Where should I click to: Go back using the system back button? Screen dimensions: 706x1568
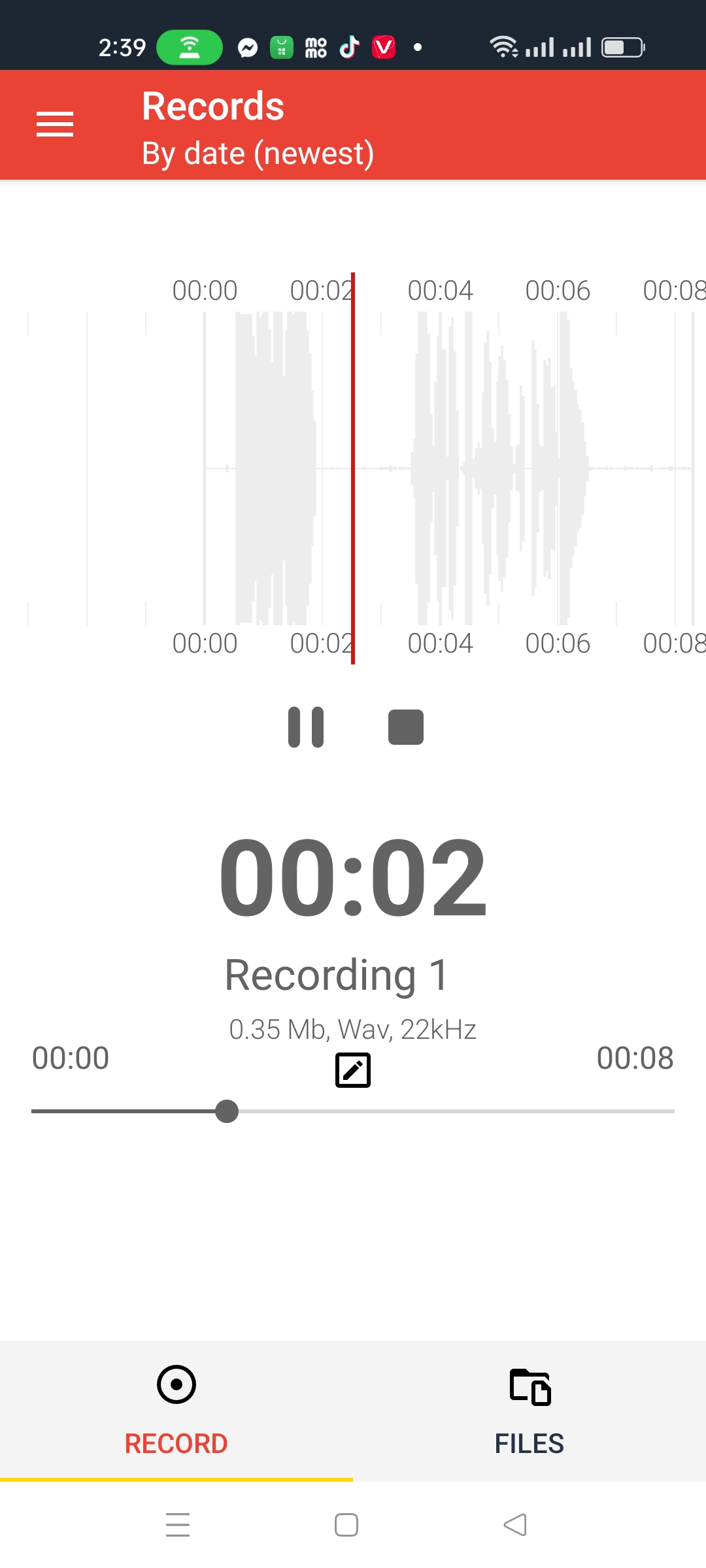click(x=515, y=1525)
